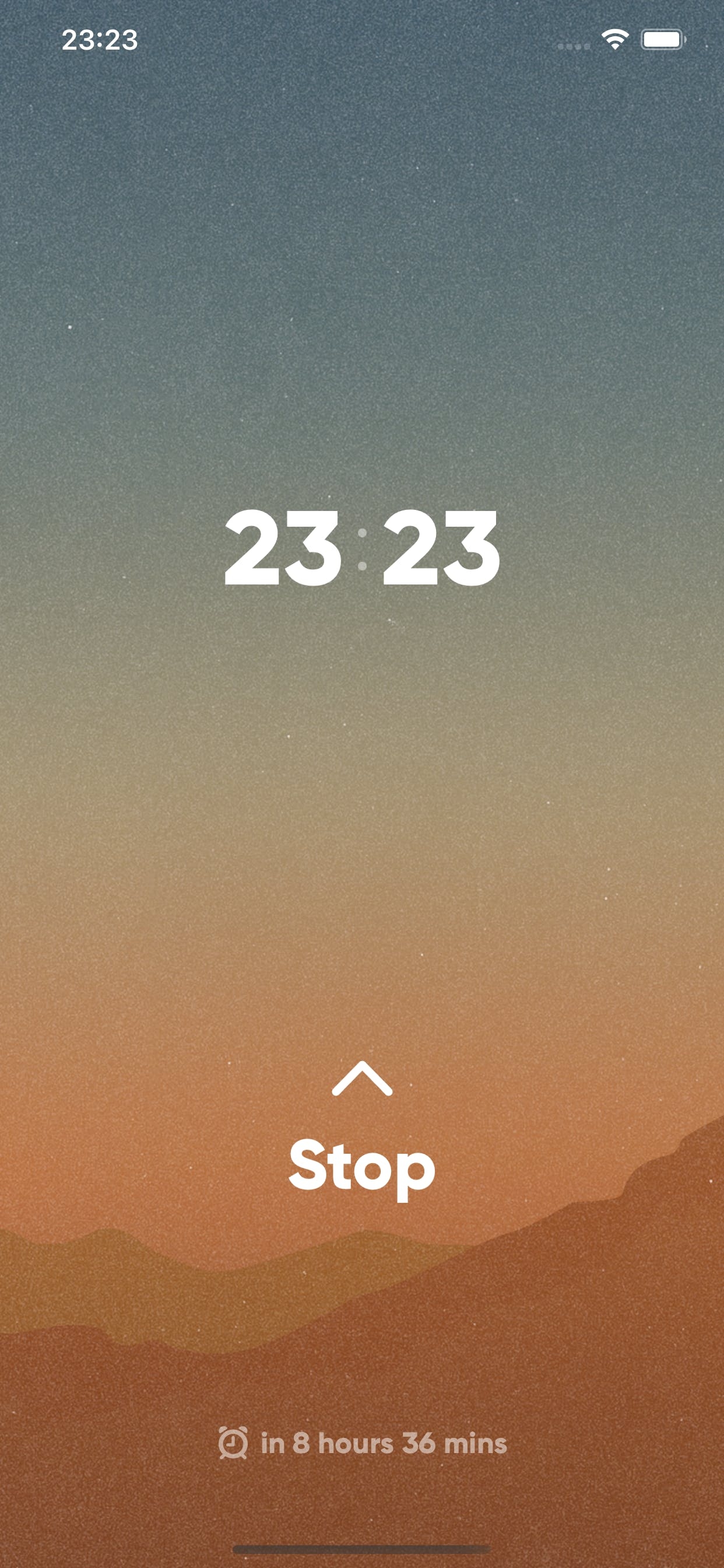Tap the Stop button
724x1568 pixels.
click(x=362, y=1167)
